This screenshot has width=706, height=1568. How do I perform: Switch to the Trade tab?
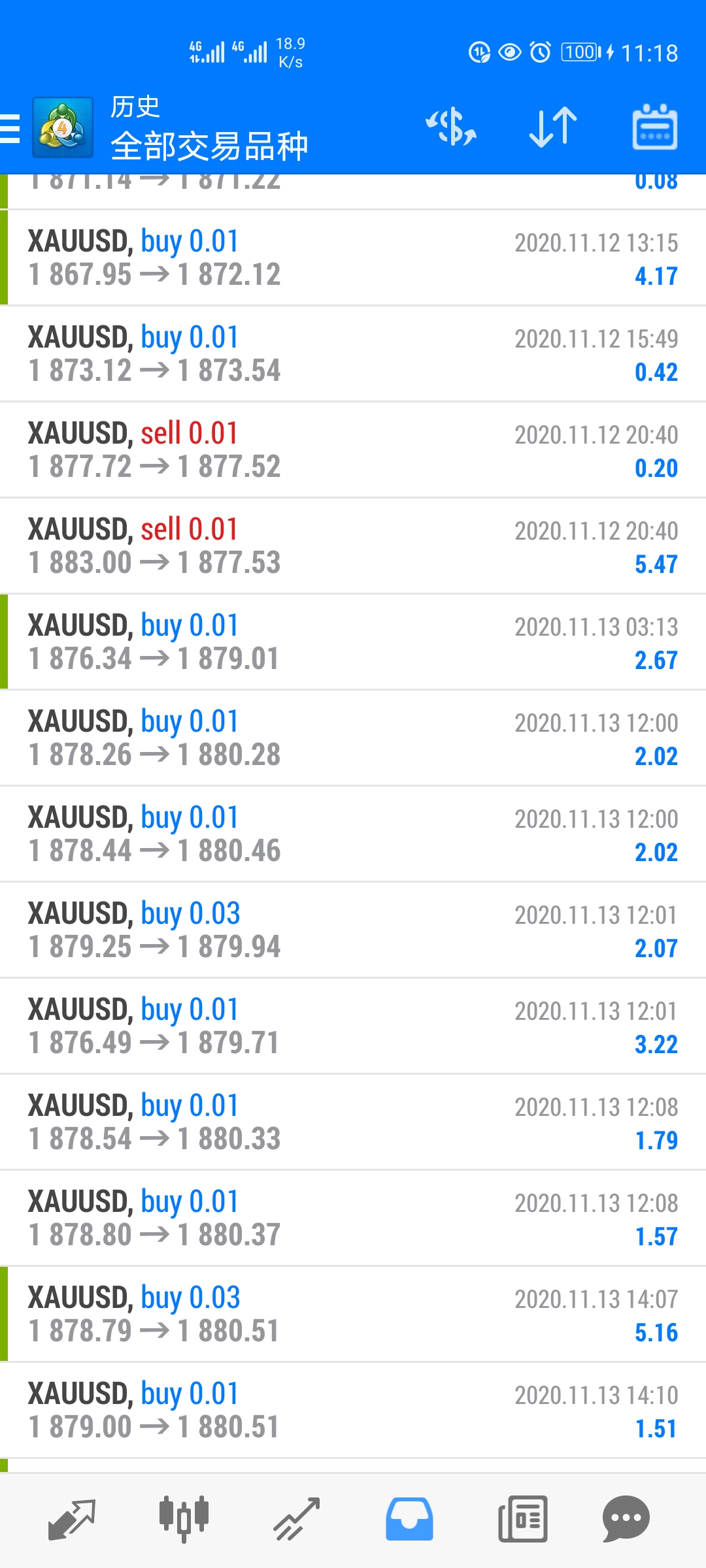[297, 1520]
